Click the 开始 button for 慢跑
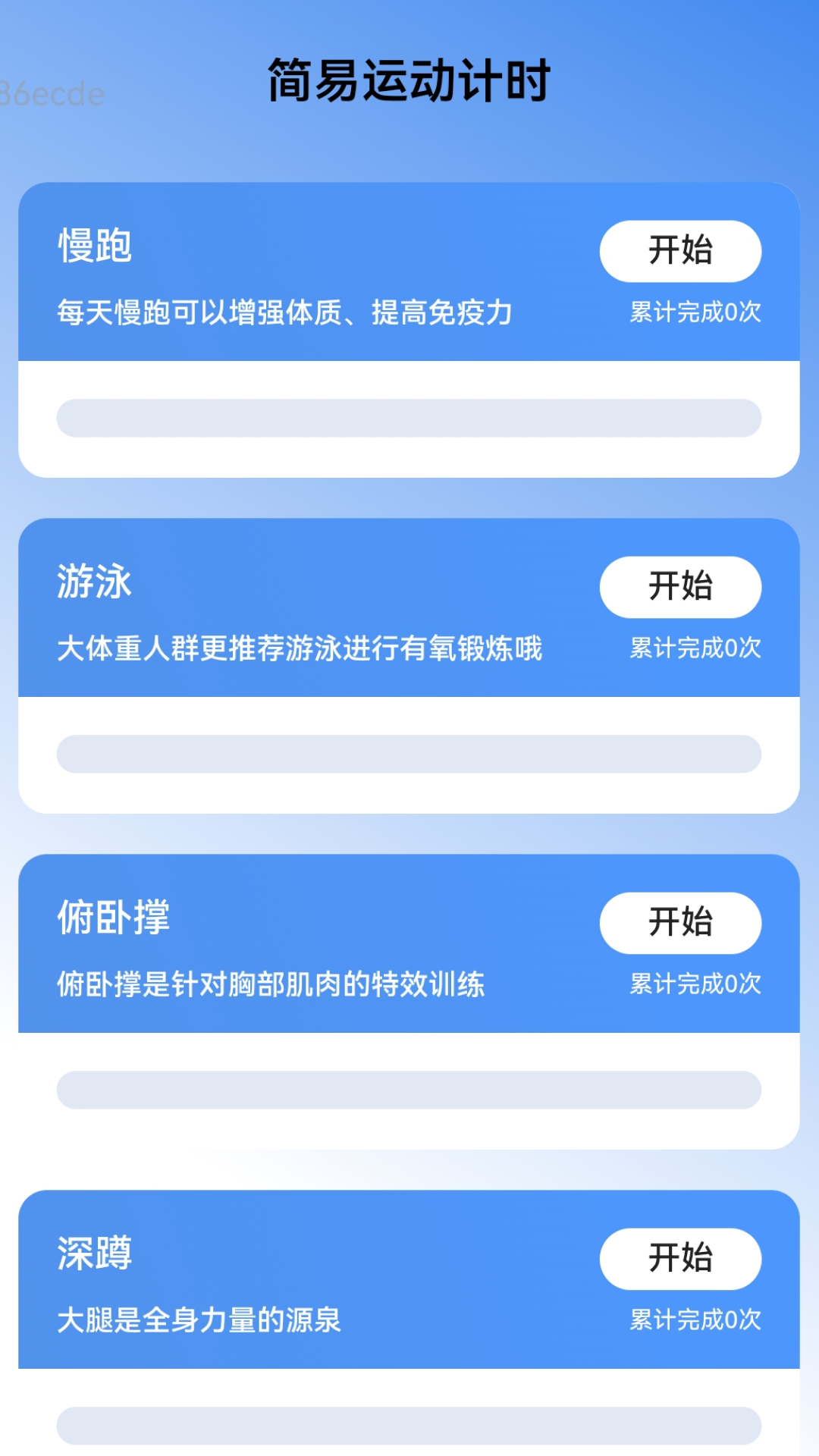 [680, 250]
